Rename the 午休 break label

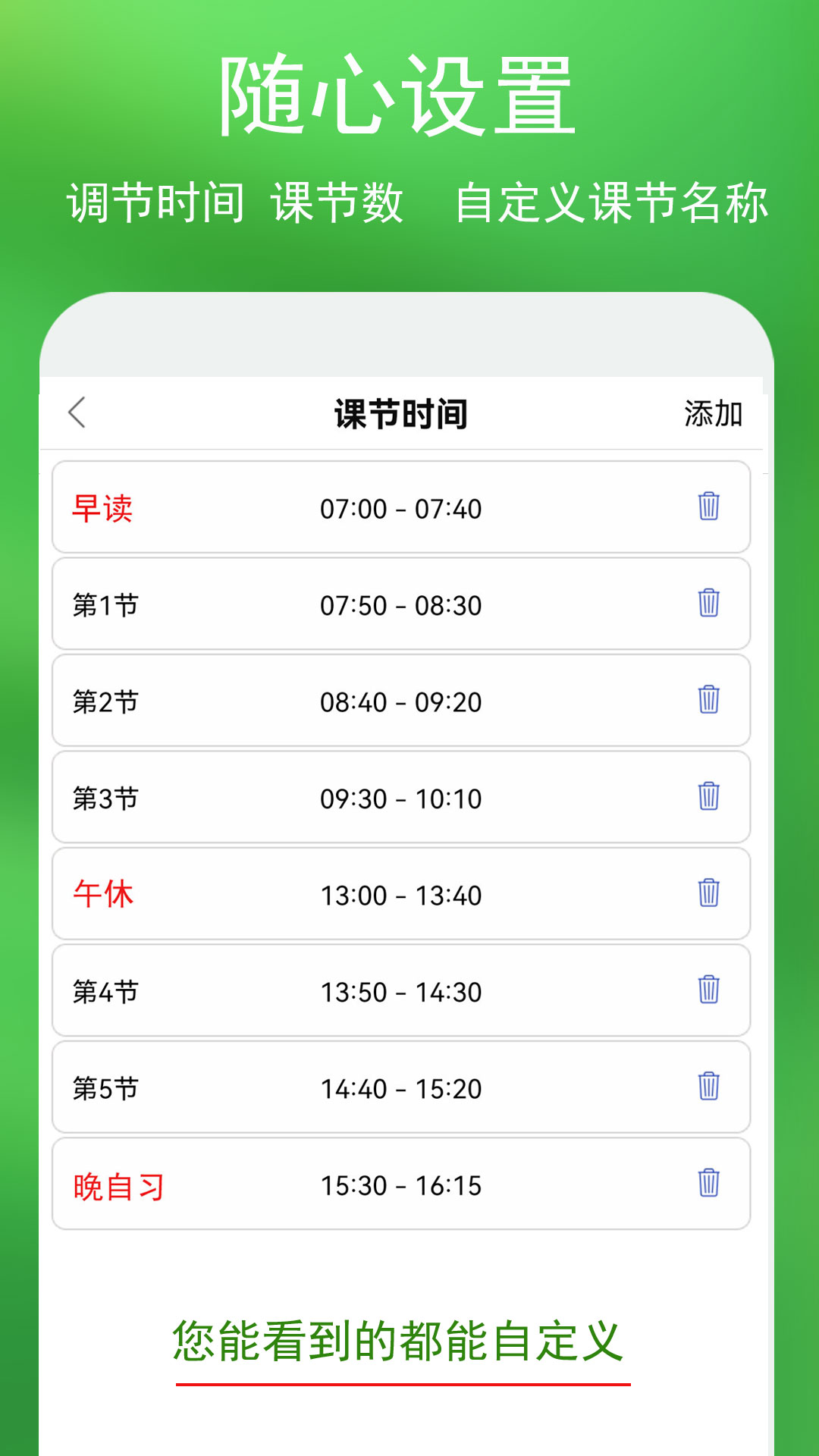104,895
